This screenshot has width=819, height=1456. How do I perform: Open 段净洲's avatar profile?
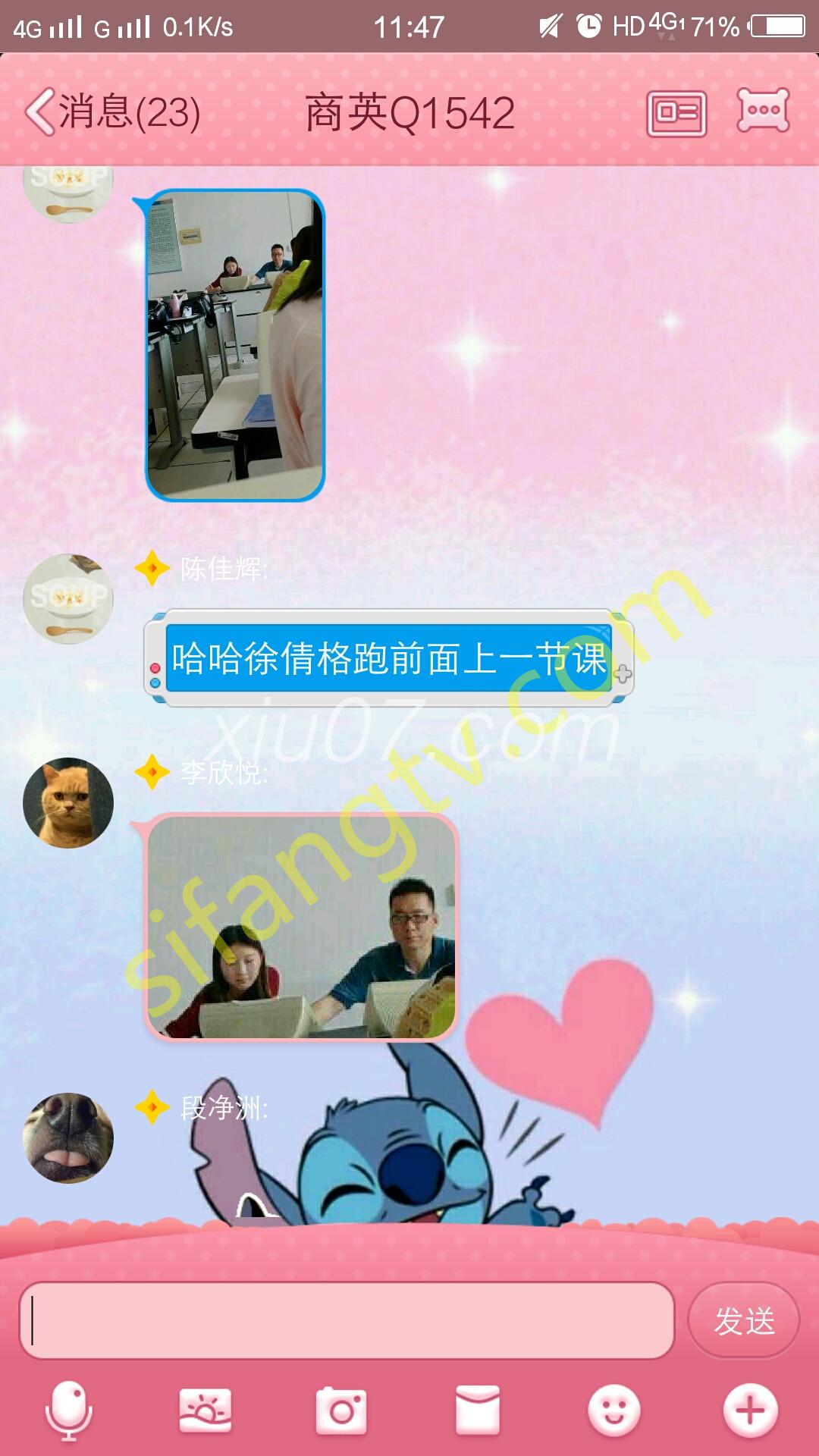point(68,1137)
